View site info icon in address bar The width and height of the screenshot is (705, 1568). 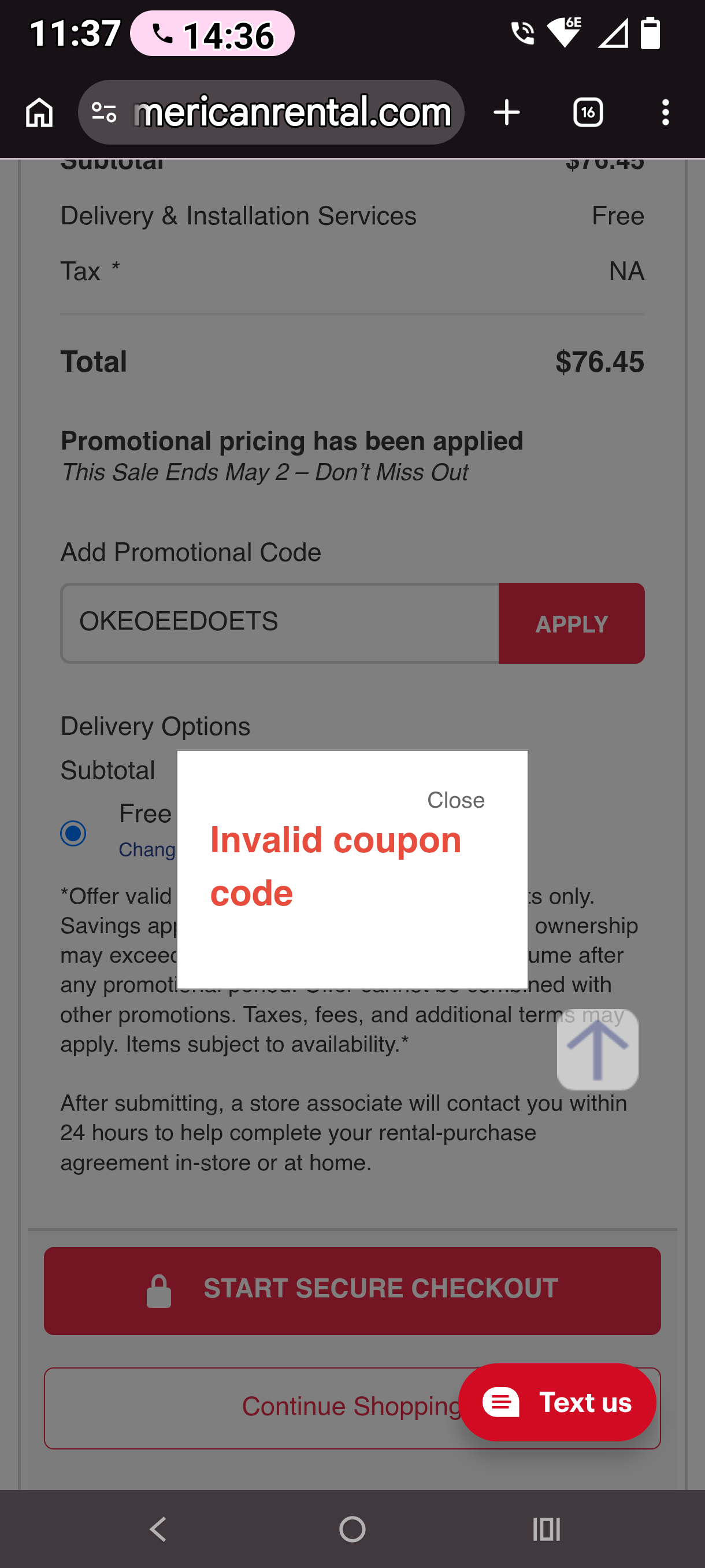[103, 113]
